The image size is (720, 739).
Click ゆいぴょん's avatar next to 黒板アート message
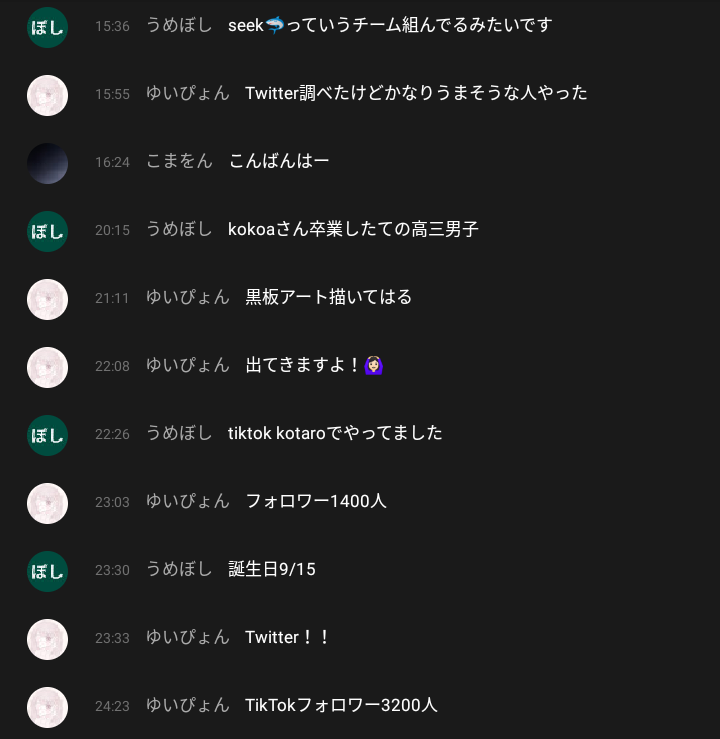click(x=47, y=299)
